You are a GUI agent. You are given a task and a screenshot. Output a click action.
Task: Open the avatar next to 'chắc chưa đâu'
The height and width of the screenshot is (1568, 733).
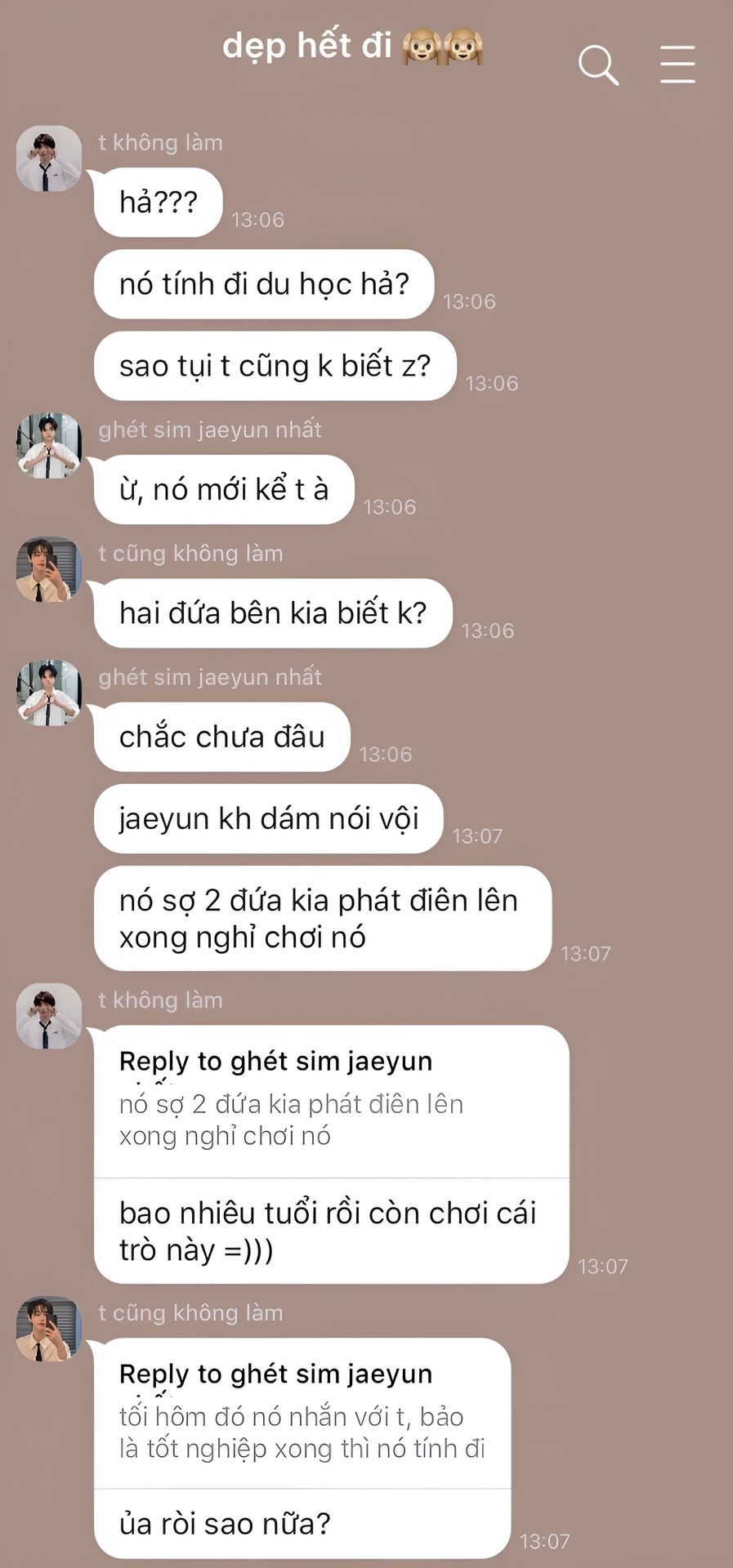click(49, 693)
